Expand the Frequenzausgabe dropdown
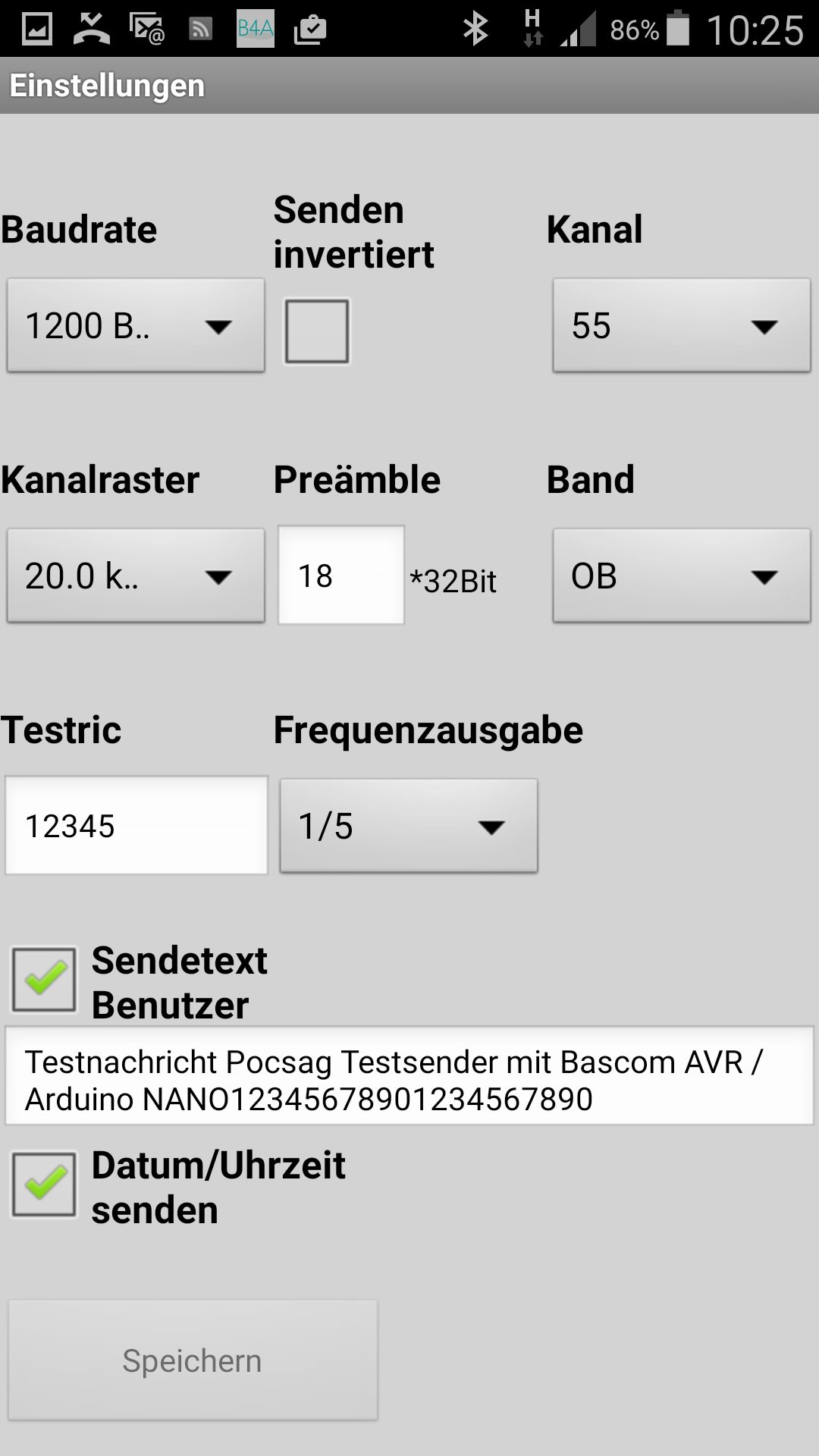 coord(409,825)
